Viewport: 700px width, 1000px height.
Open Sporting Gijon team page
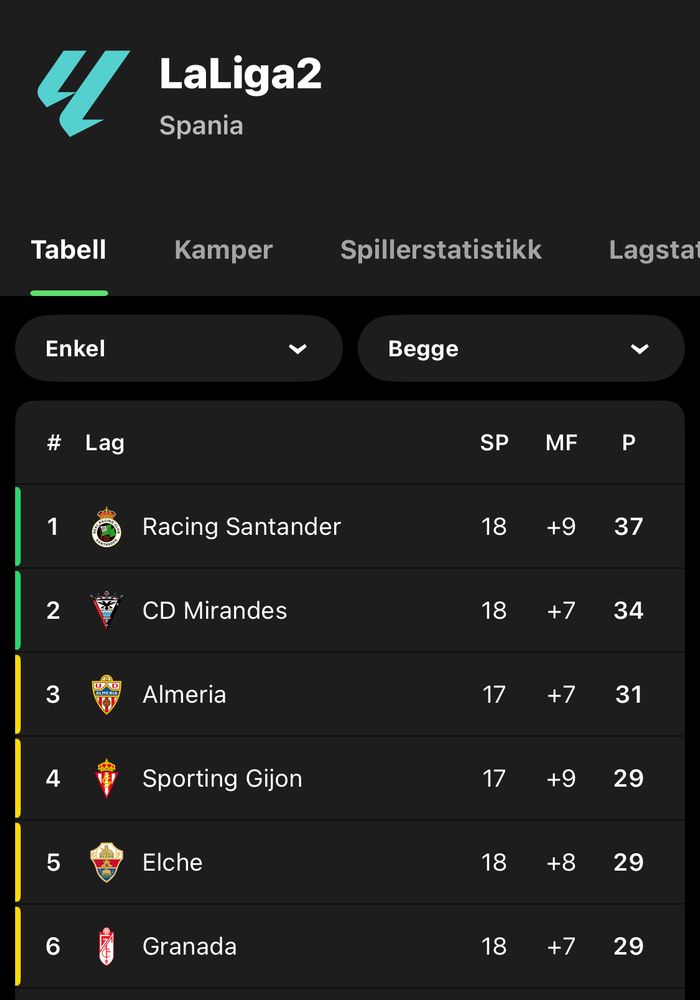(222, 779)
